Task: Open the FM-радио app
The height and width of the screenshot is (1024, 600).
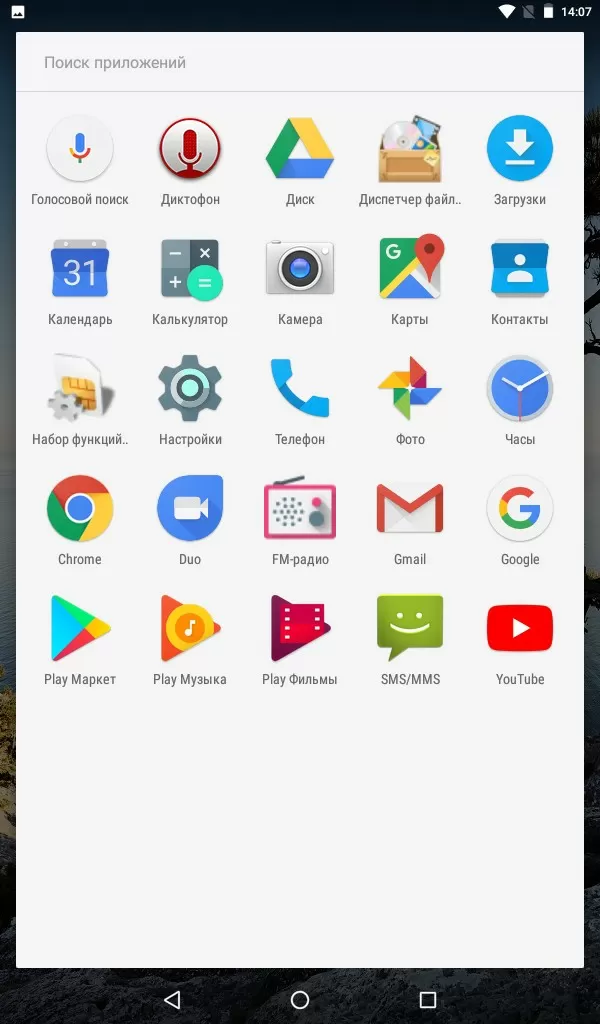Action: tap(300, 509)
